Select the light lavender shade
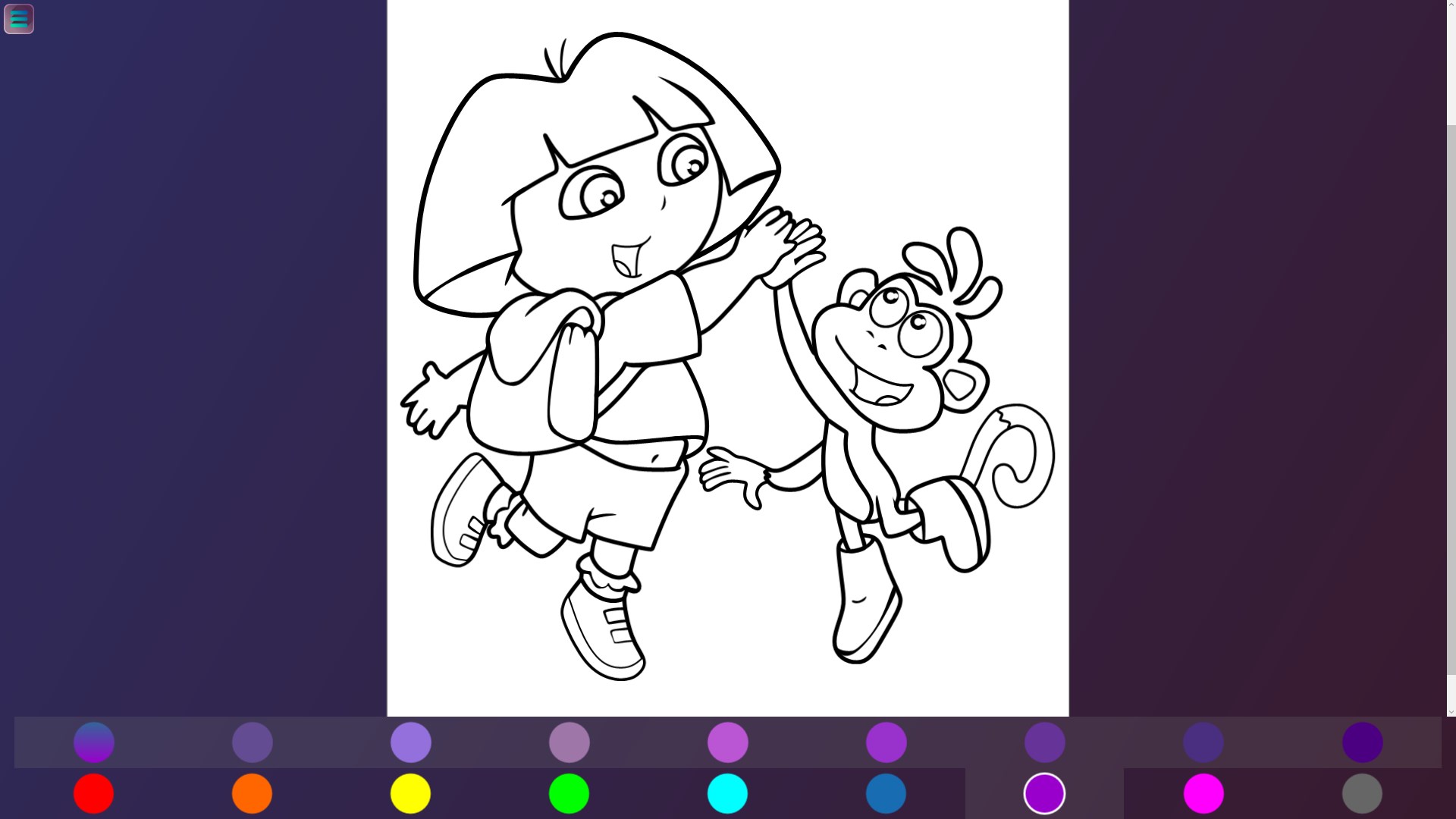 [410, 742]
